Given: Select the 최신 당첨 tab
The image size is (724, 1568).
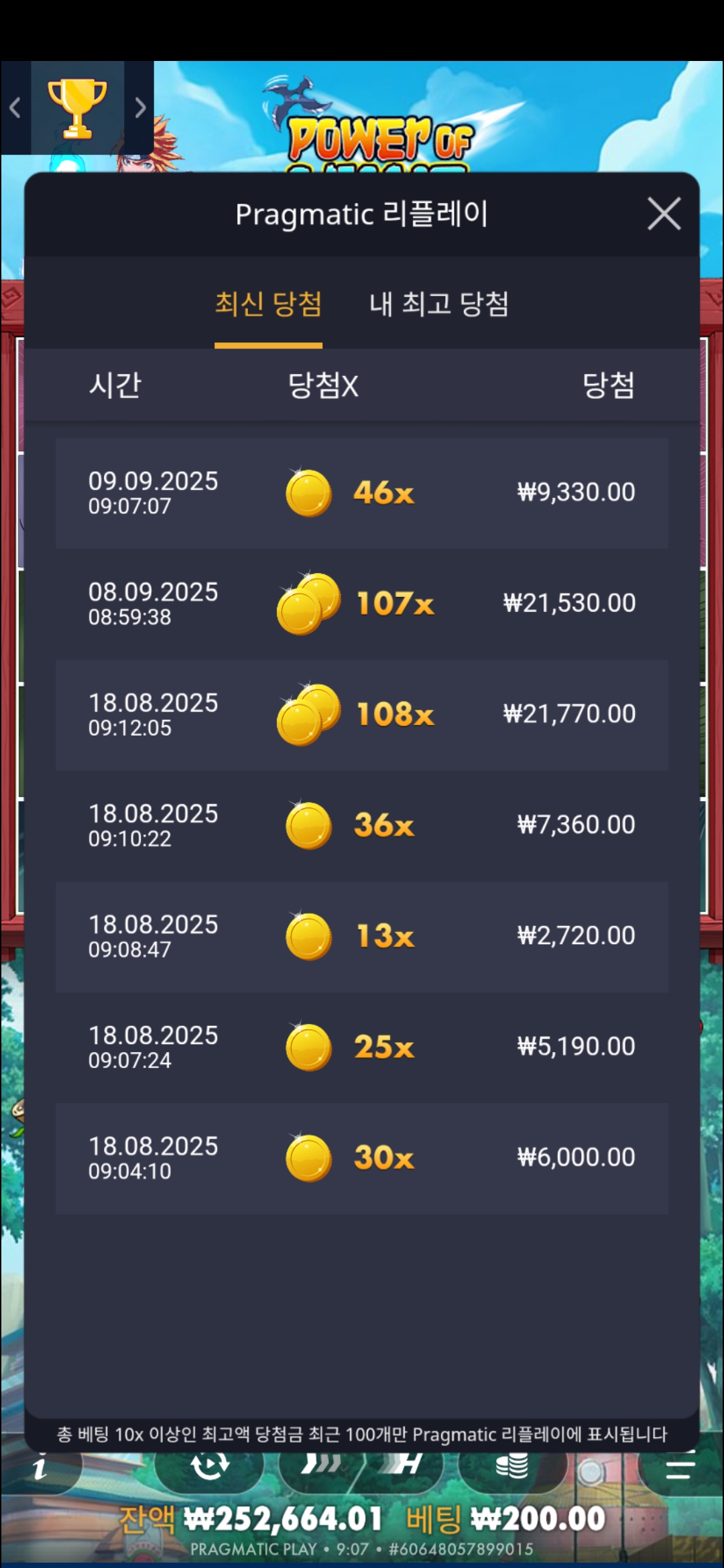Looking at the screenshot, I should pos(268,305).
